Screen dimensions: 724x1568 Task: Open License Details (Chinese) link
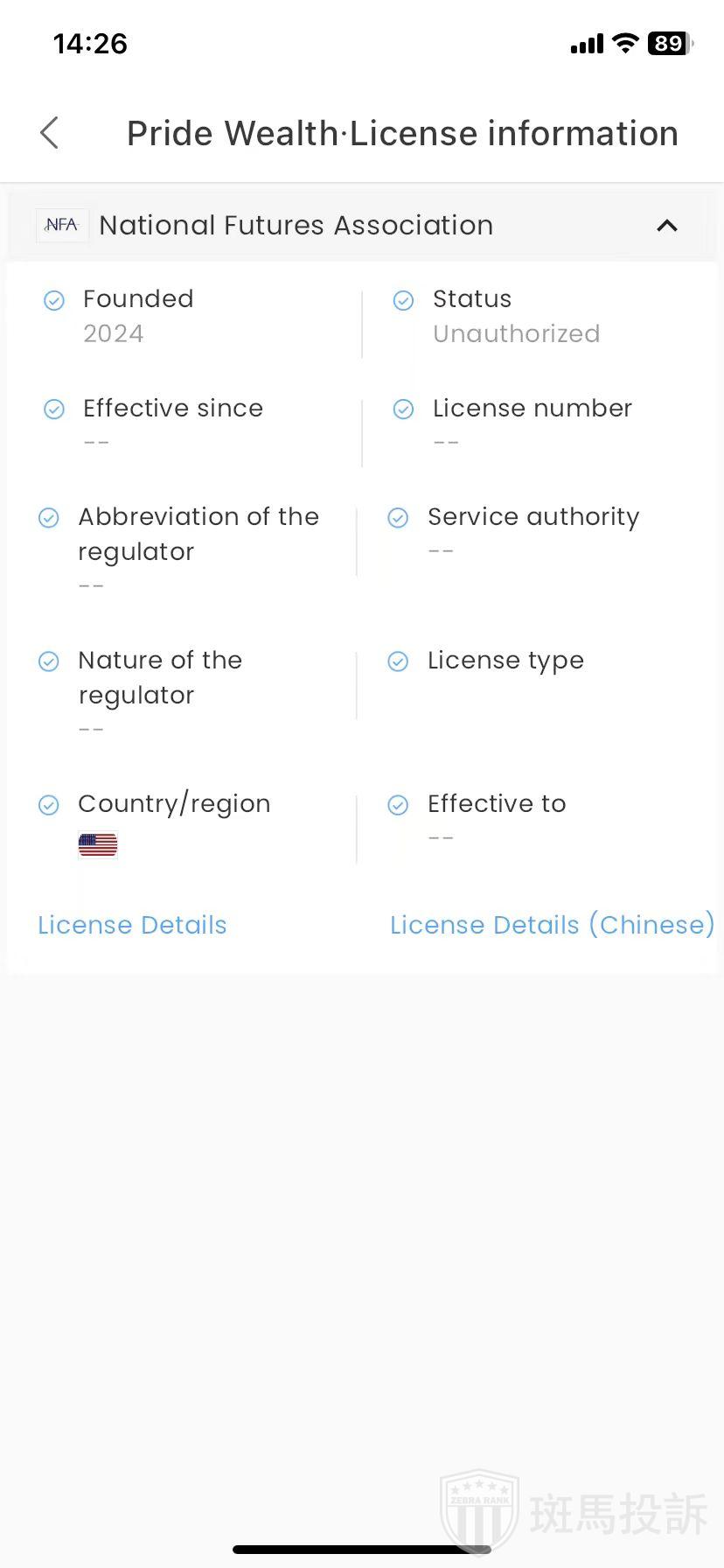coord(552,925)
